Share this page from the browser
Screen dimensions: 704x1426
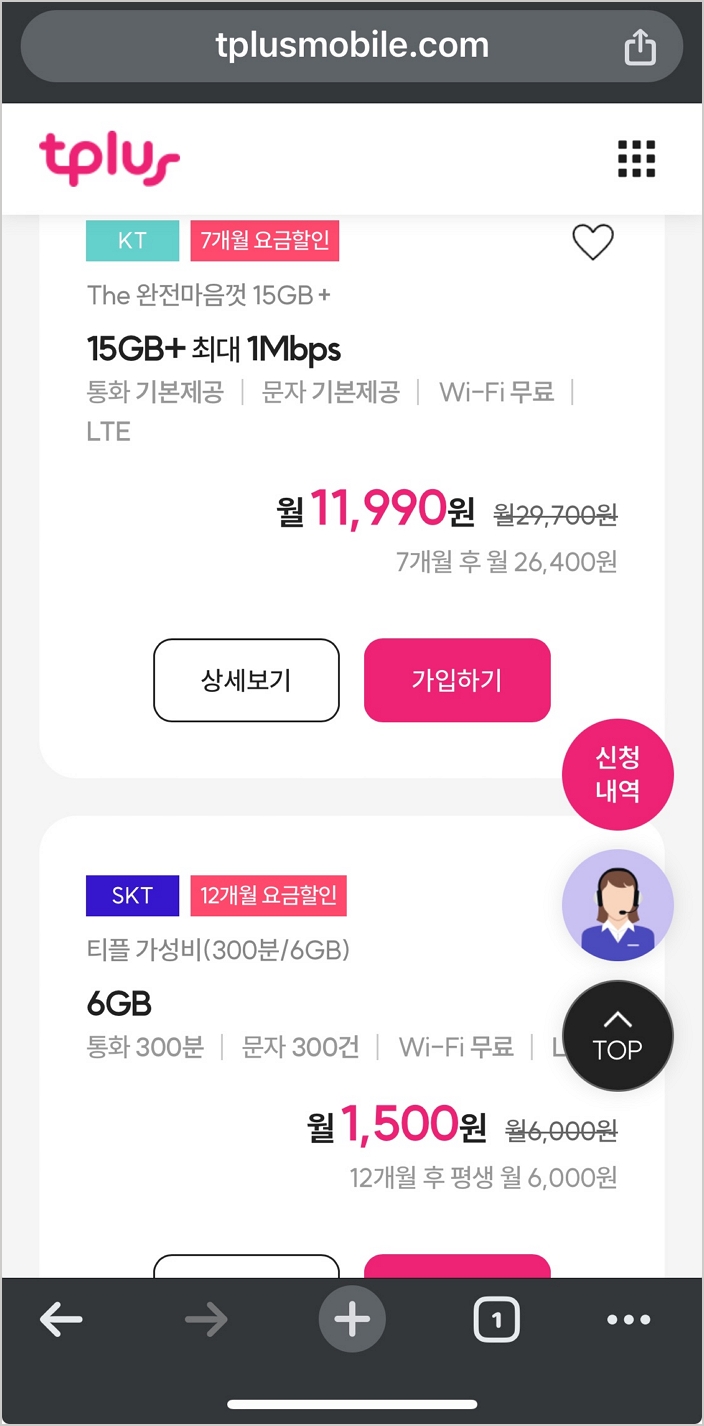[x=640, y=47]
